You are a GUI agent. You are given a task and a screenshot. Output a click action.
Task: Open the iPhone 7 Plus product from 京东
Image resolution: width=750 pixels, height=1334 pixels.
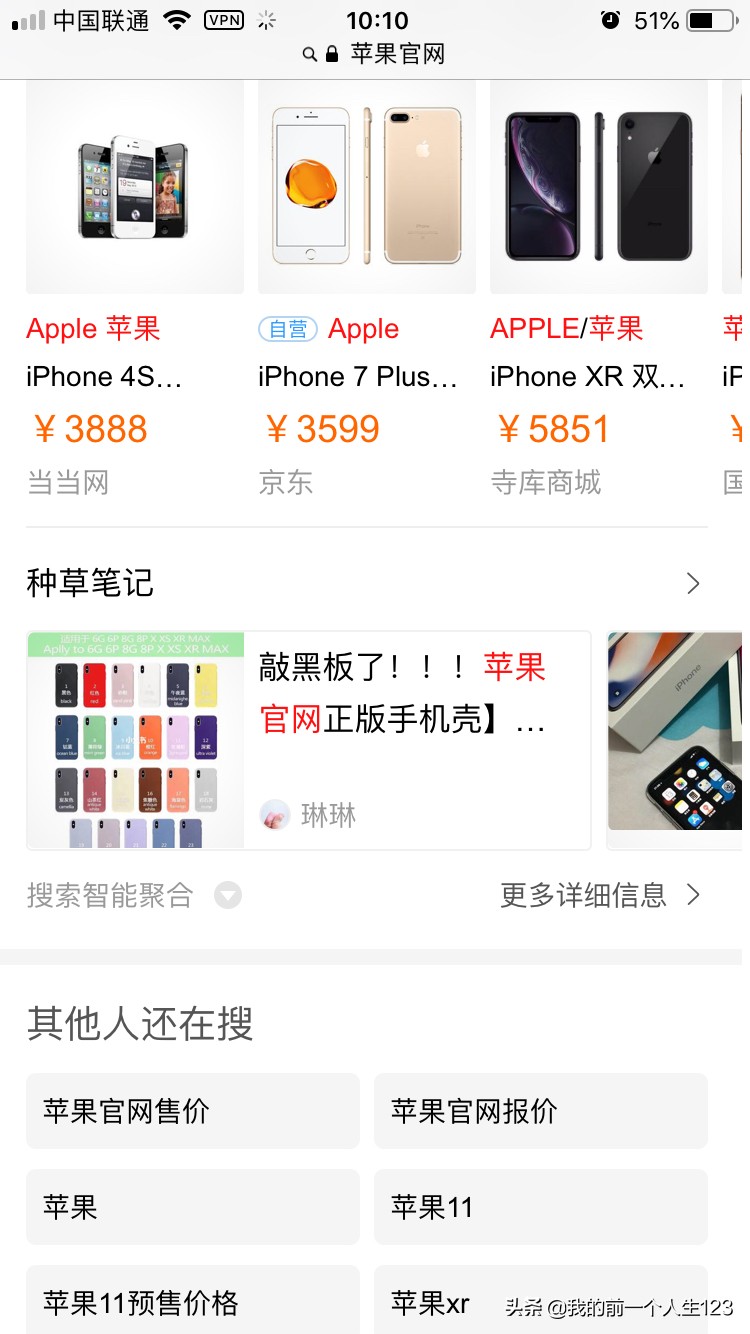[x=366, y=290]
